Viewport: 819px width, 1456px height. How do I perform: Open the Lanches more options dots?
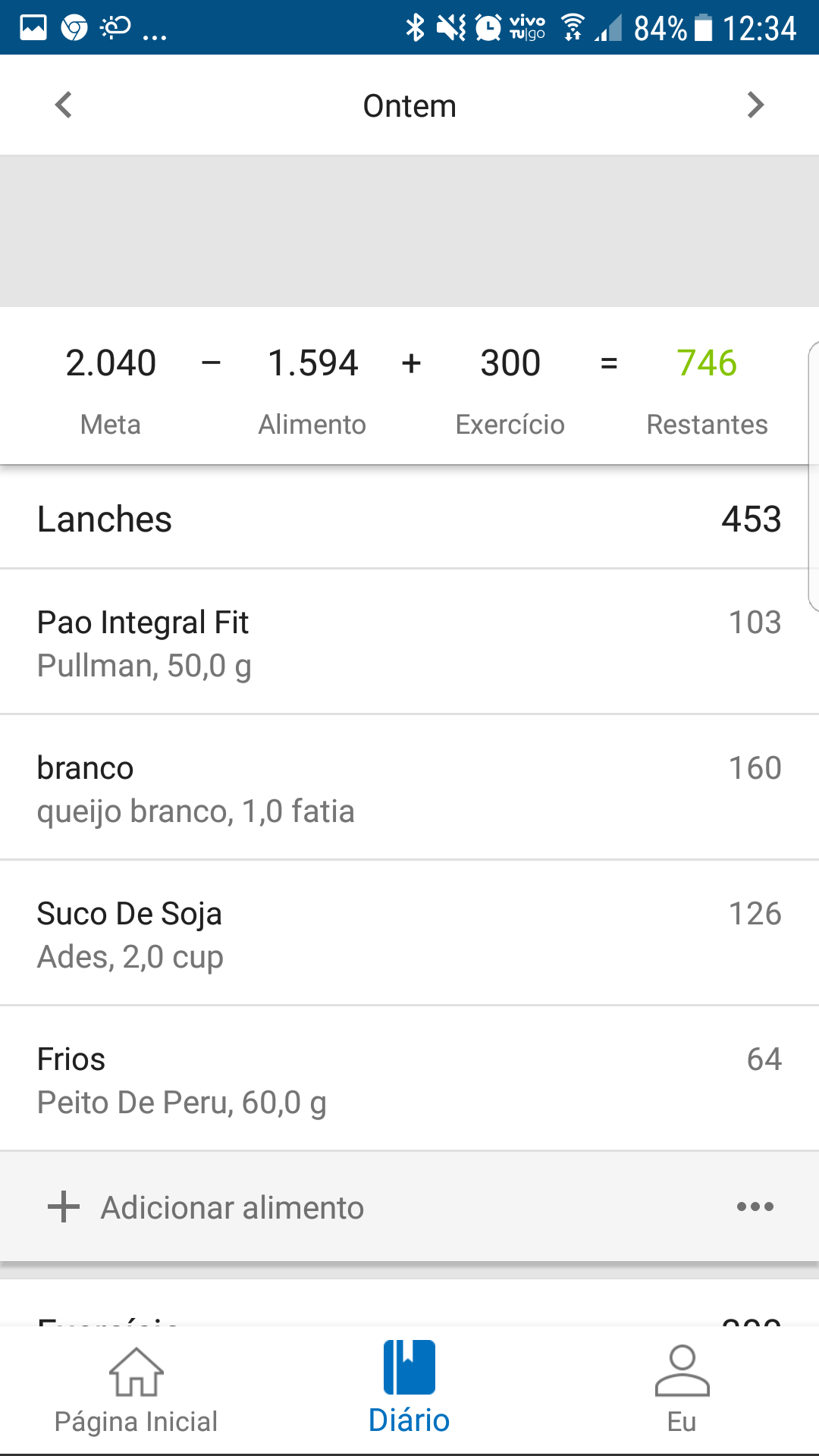[x=755, y=1207]
